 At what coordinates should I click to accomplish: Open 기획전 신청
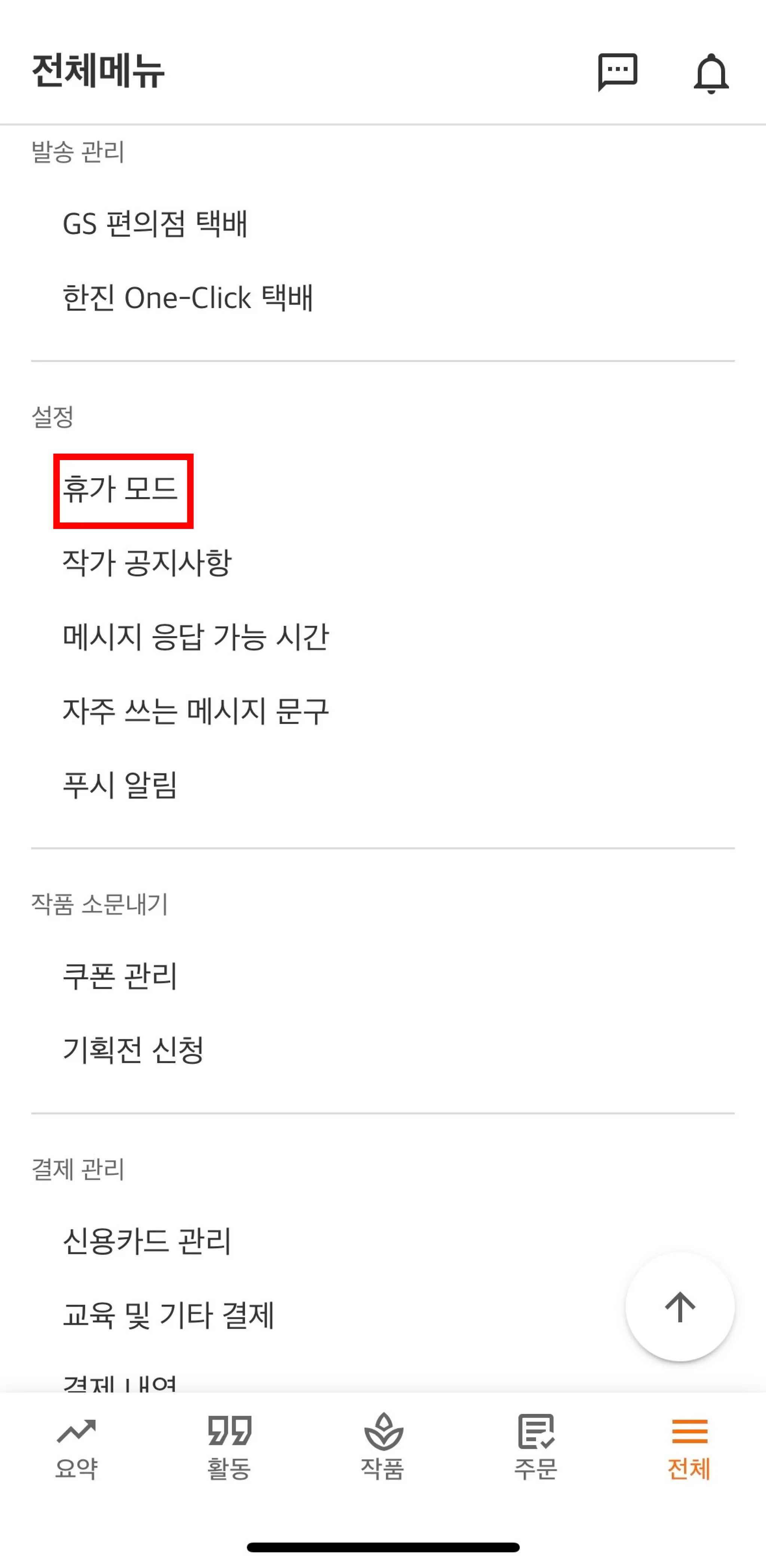[133, 1050]
